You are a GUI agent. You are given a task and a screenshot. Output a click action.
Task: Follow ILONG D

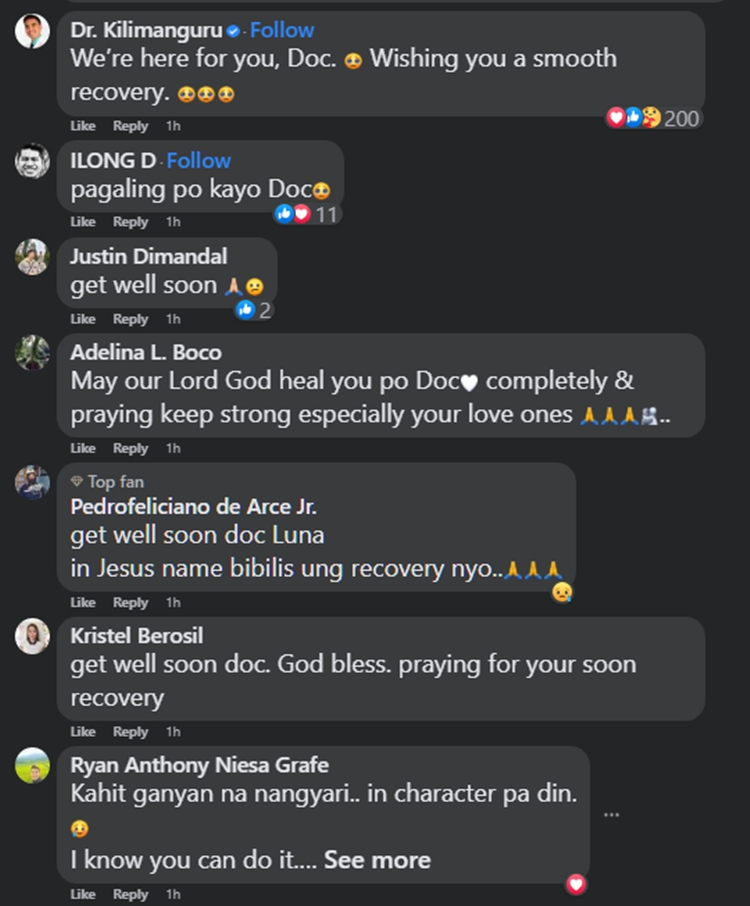tap(199, 159)
